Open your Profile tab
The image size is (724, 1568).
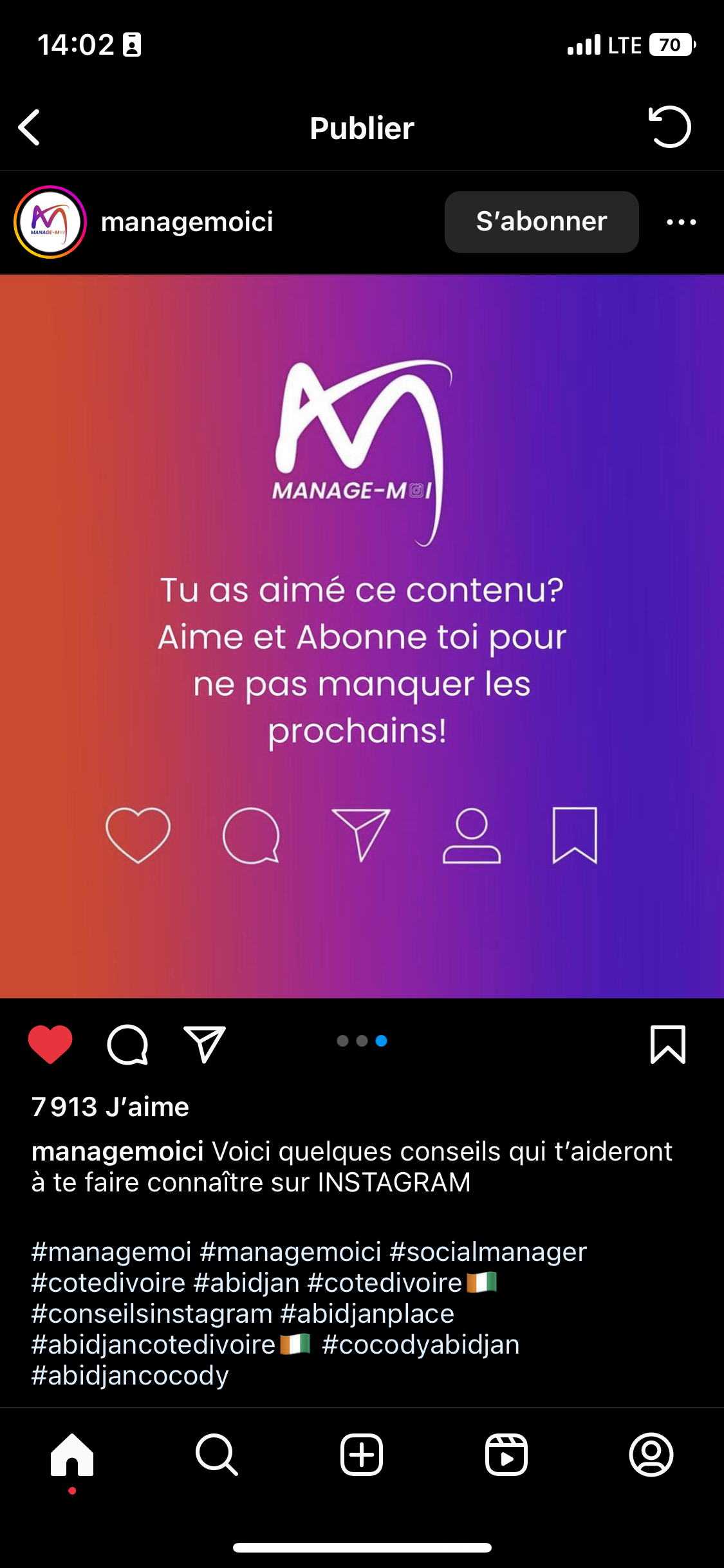[651, 1455]
